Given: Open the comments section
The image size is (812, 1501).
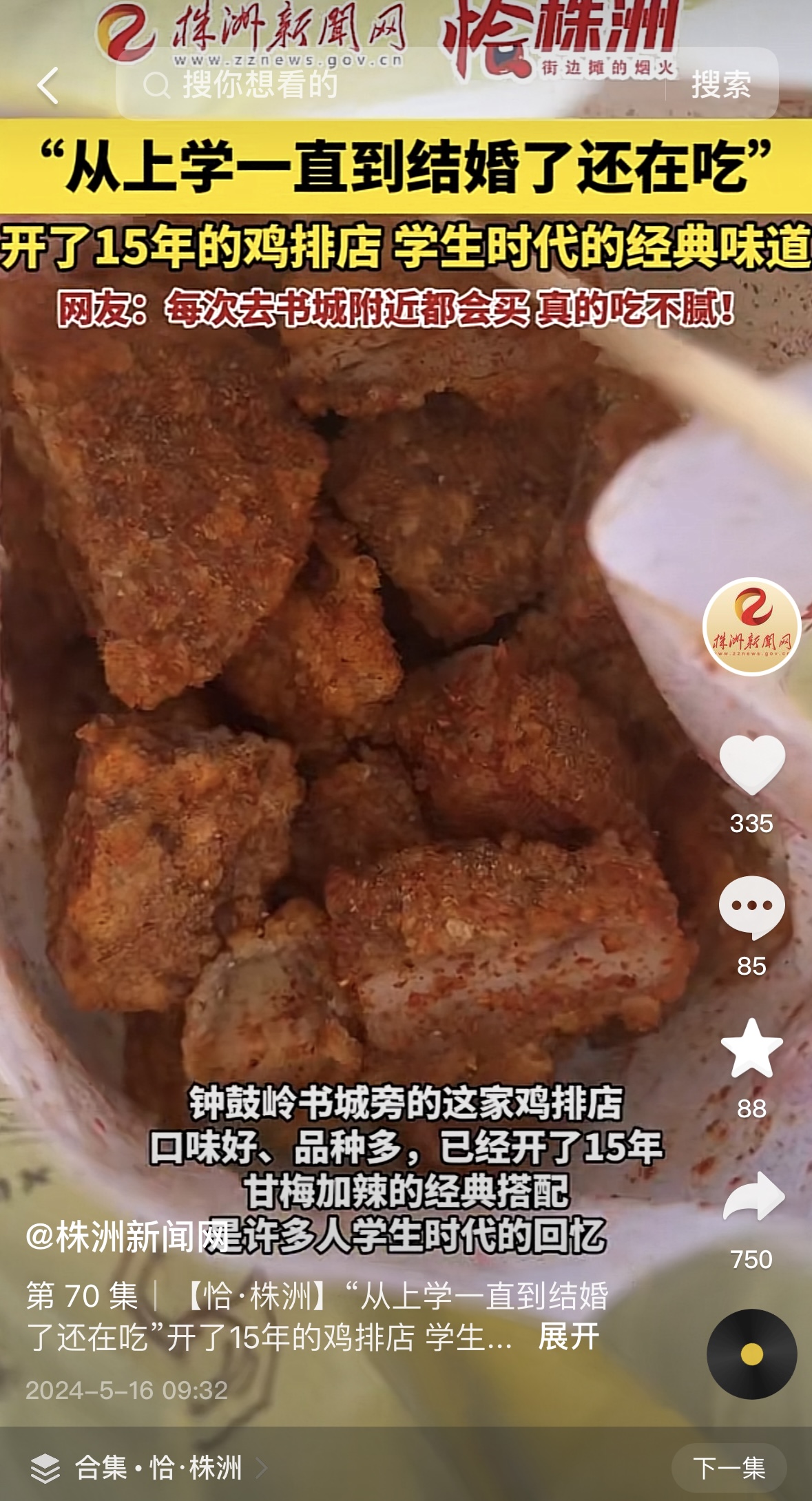Looking at the screenshot, I should pyautogui.click(x=751, y=907).
